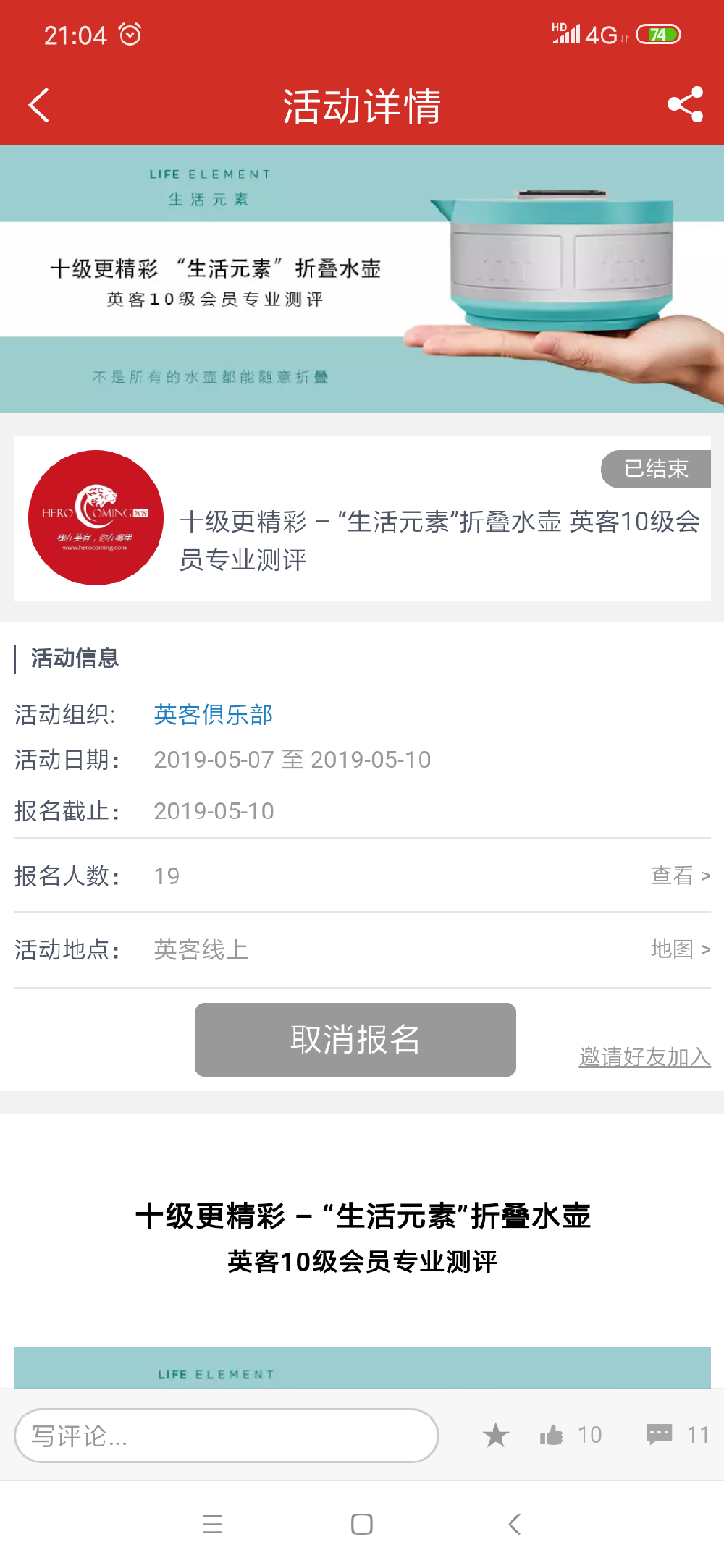Open the comments
Viewport: 724px width, 1568px height.
(x=660, y=1435)
